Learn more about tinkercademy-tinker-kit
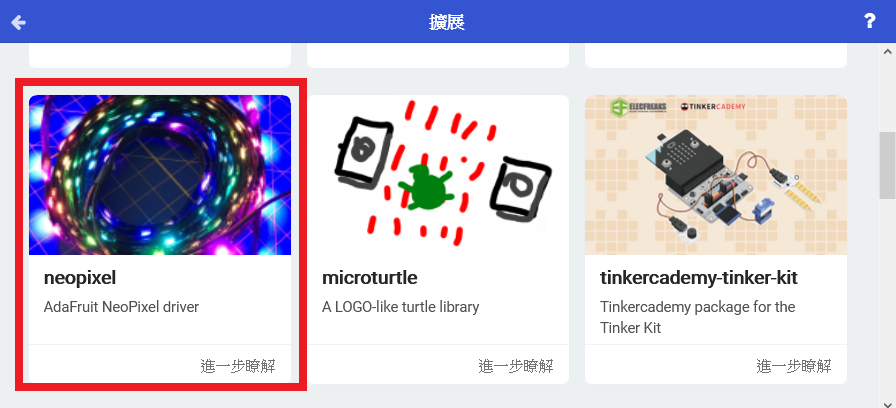This screenshot has width=896, height=408. tap(794, 366)
